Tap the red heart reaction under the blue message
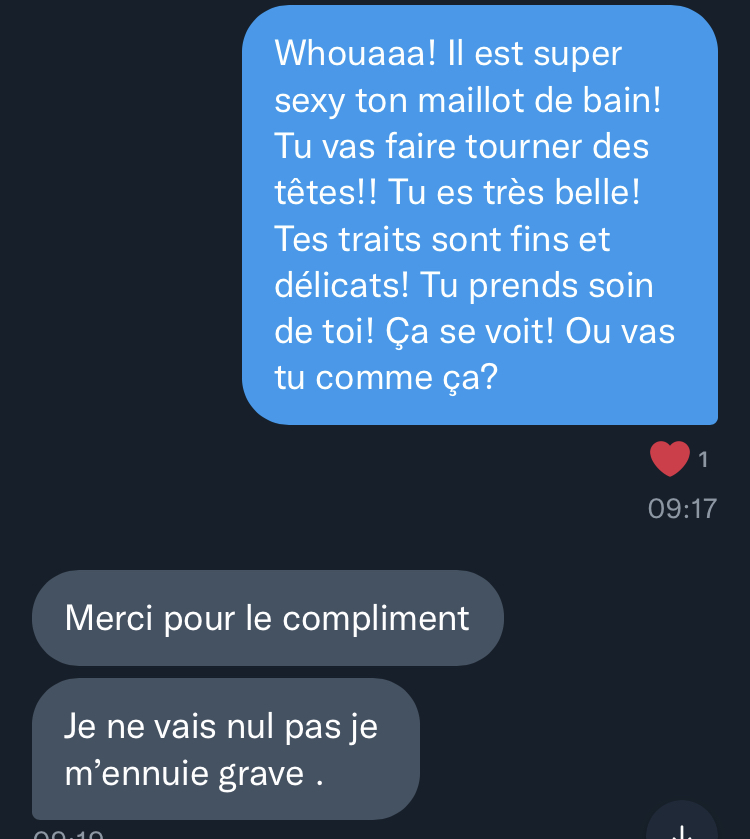This screenshot has width=750, height=839. 669,460
